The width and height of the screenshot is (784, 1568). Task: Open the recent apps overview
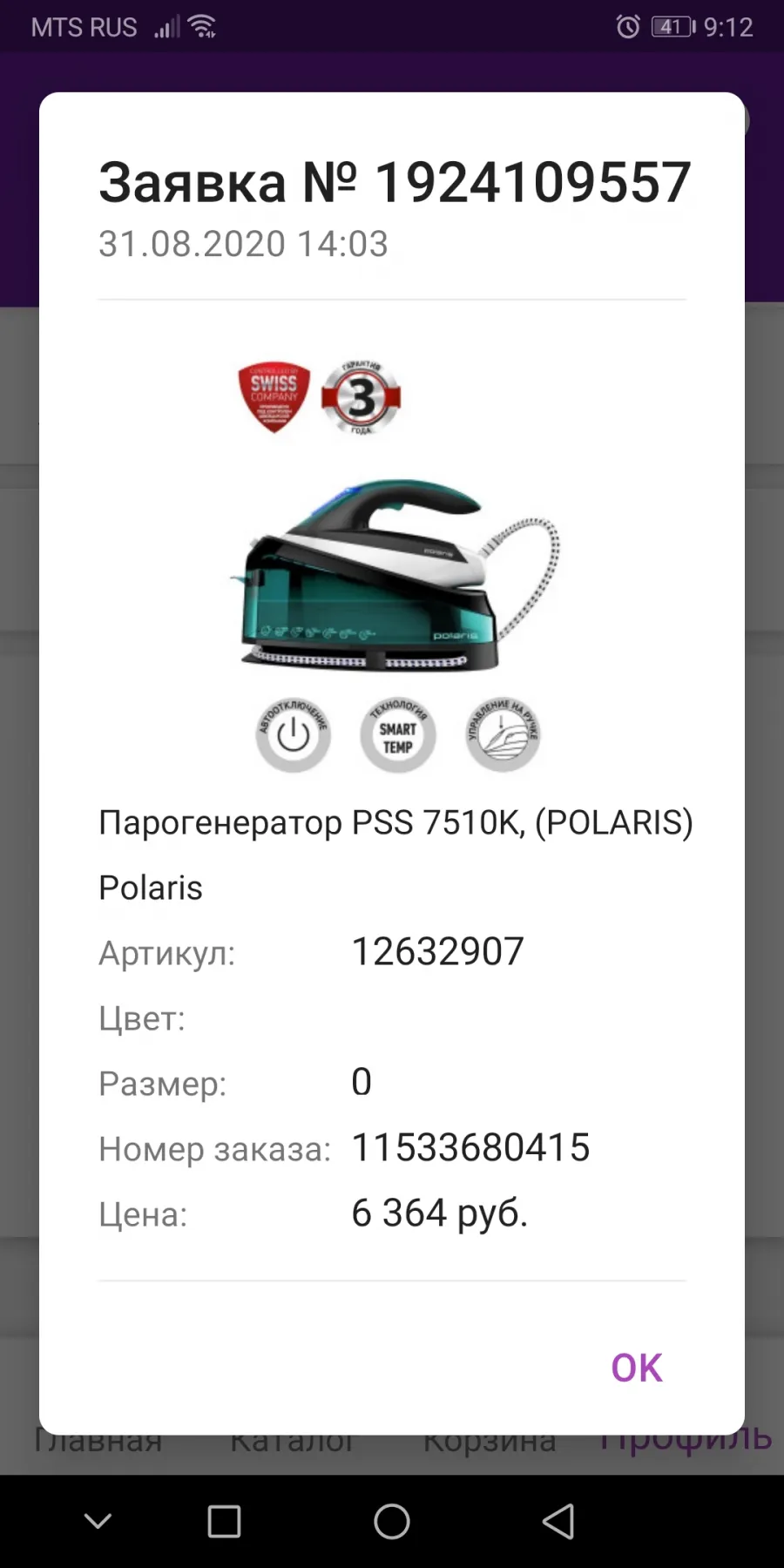(224, 1522)
